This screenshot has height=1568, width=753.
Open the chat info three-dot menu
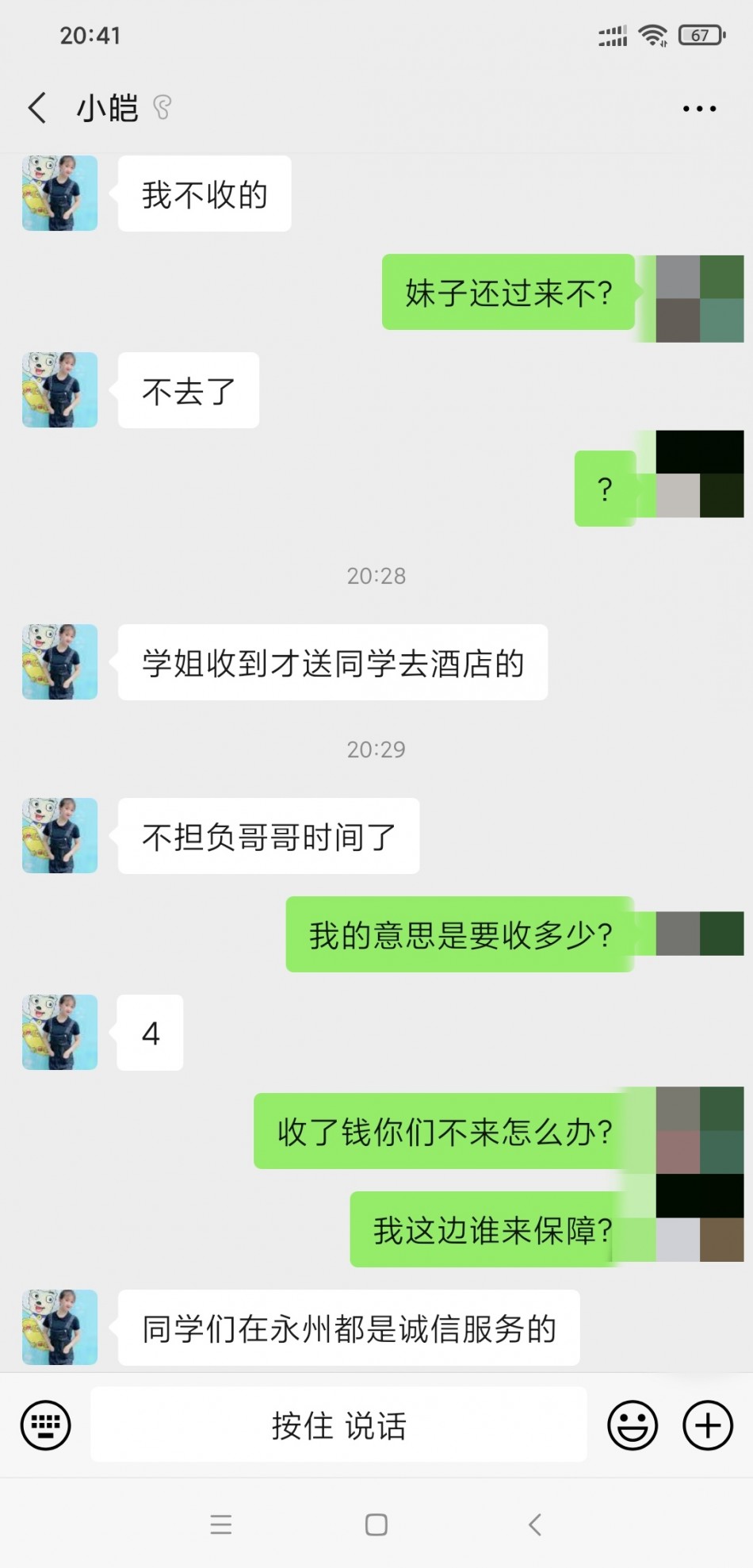699,109
